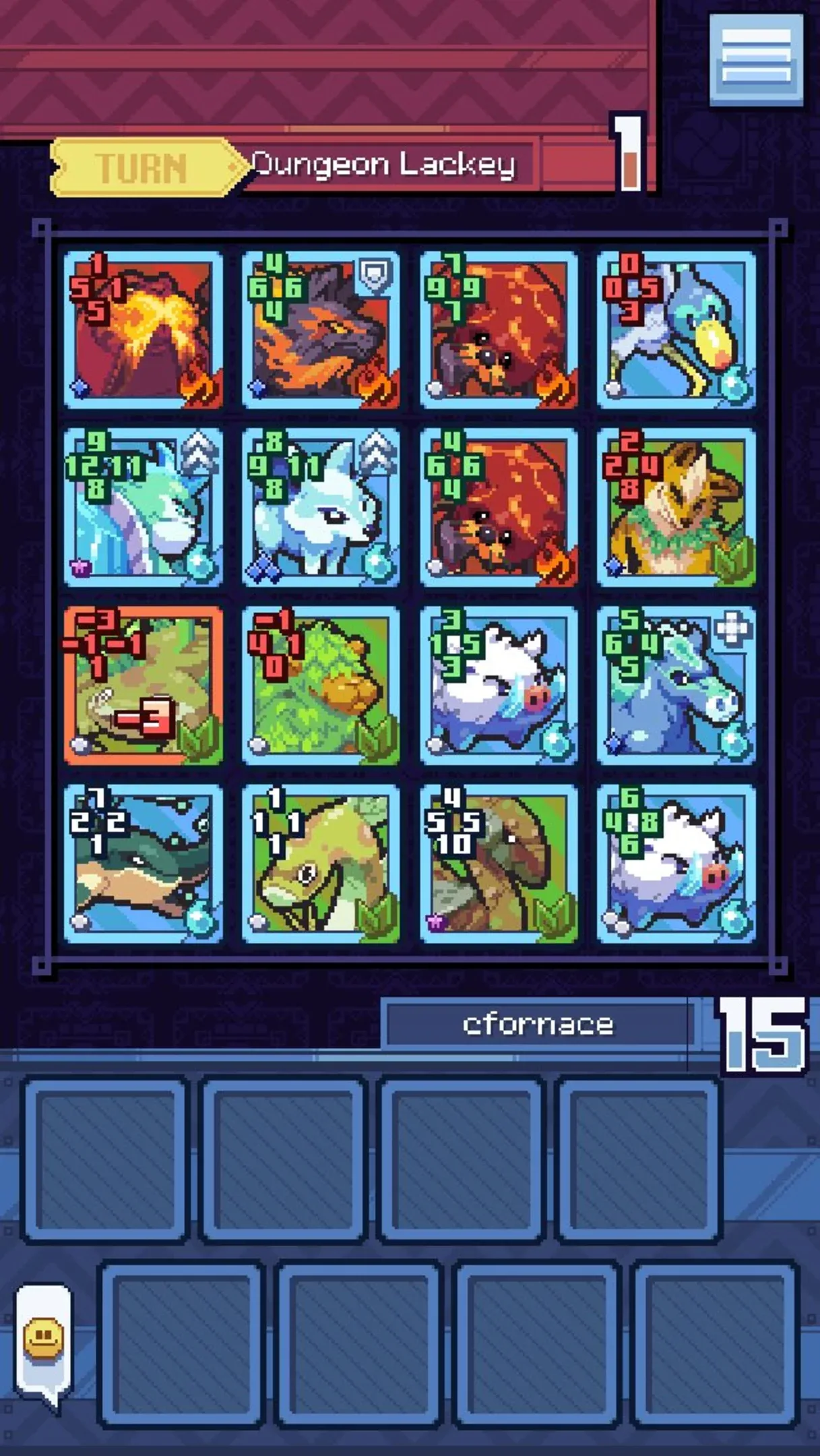Viewport: 820px width, 1456px height.
Task: View the green lizard card with all ones
Action: [x=321, y=863]
